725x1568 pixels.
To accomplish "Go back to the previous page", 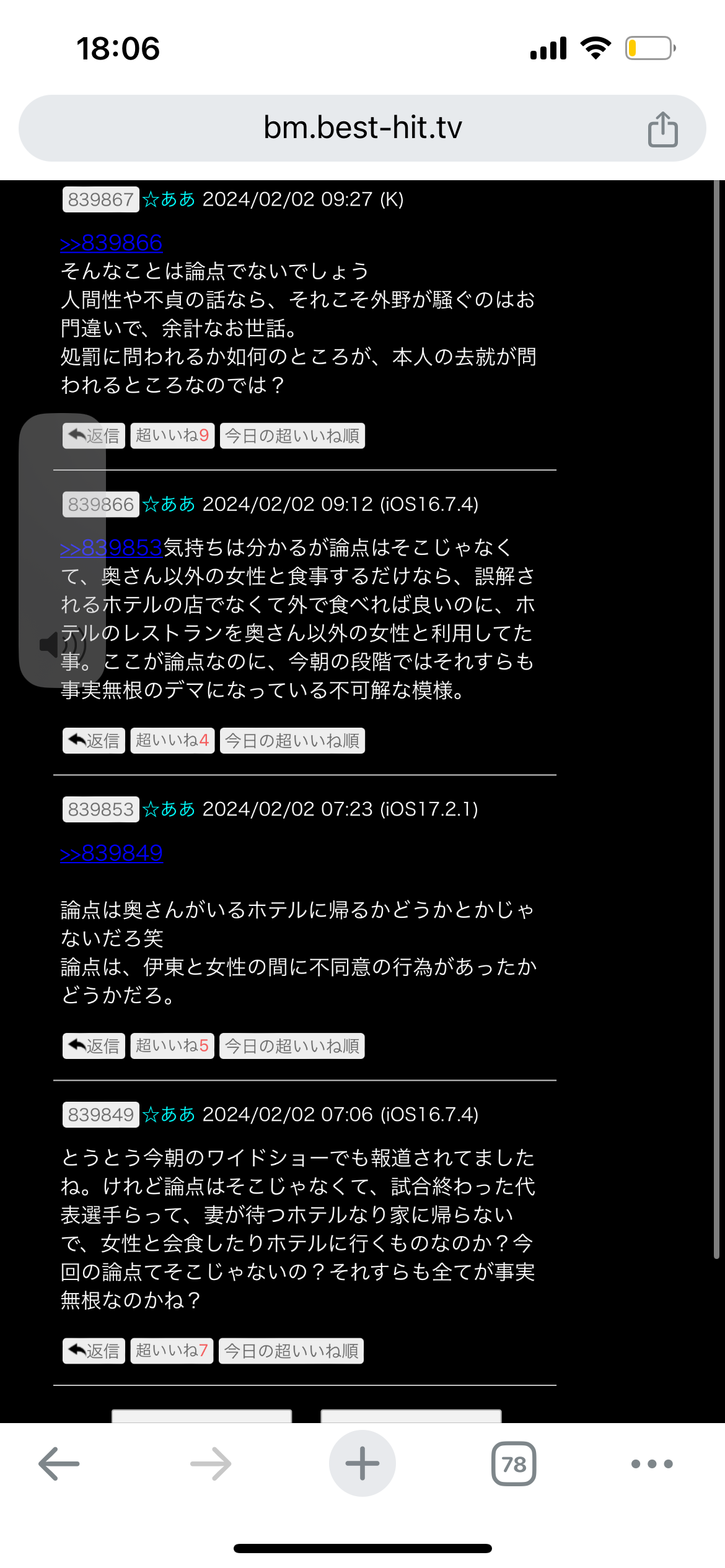I will click(59, 1464).
